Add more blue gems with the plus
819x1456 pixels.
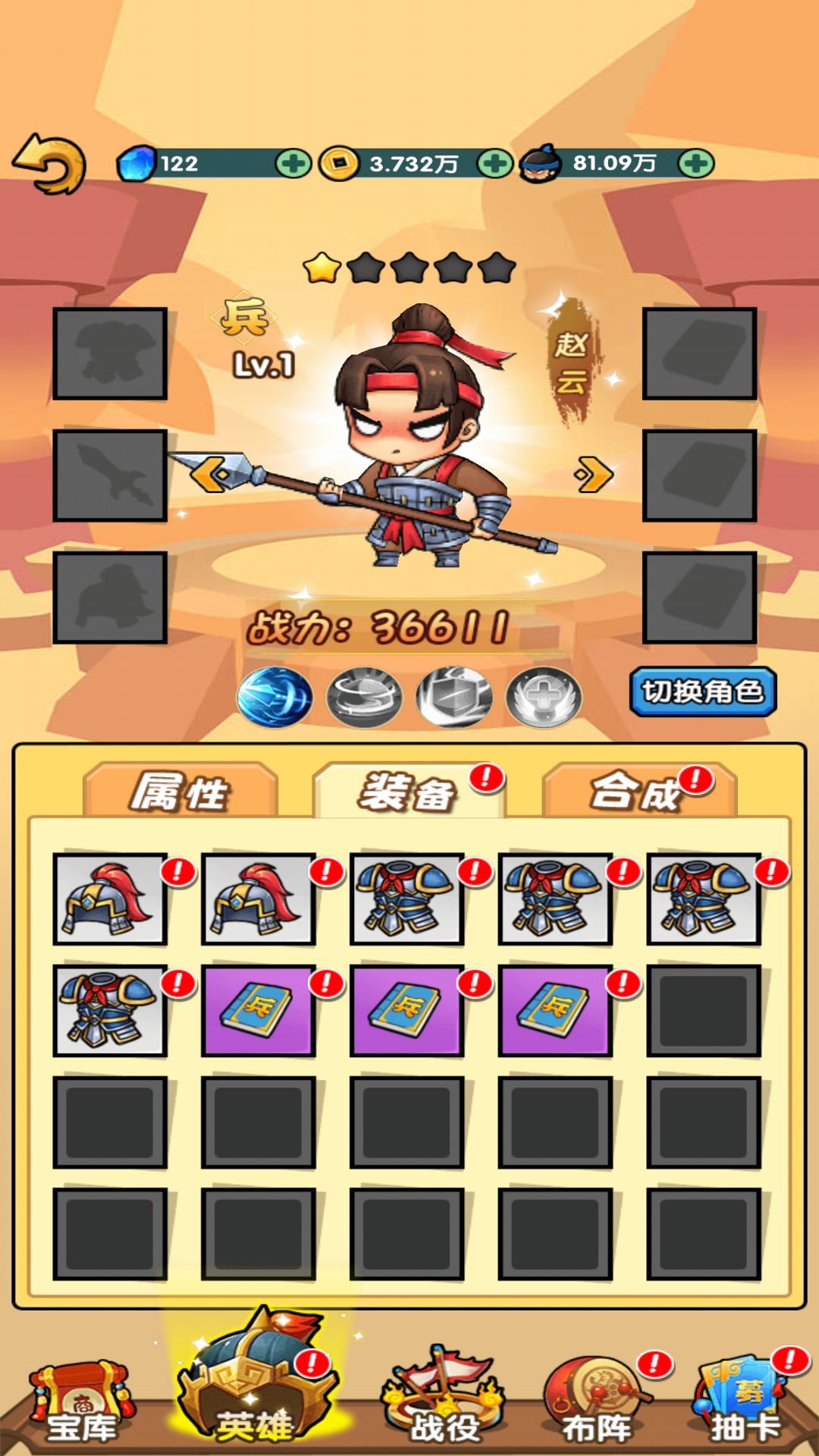pyautogui.click(x=293, y=163)
